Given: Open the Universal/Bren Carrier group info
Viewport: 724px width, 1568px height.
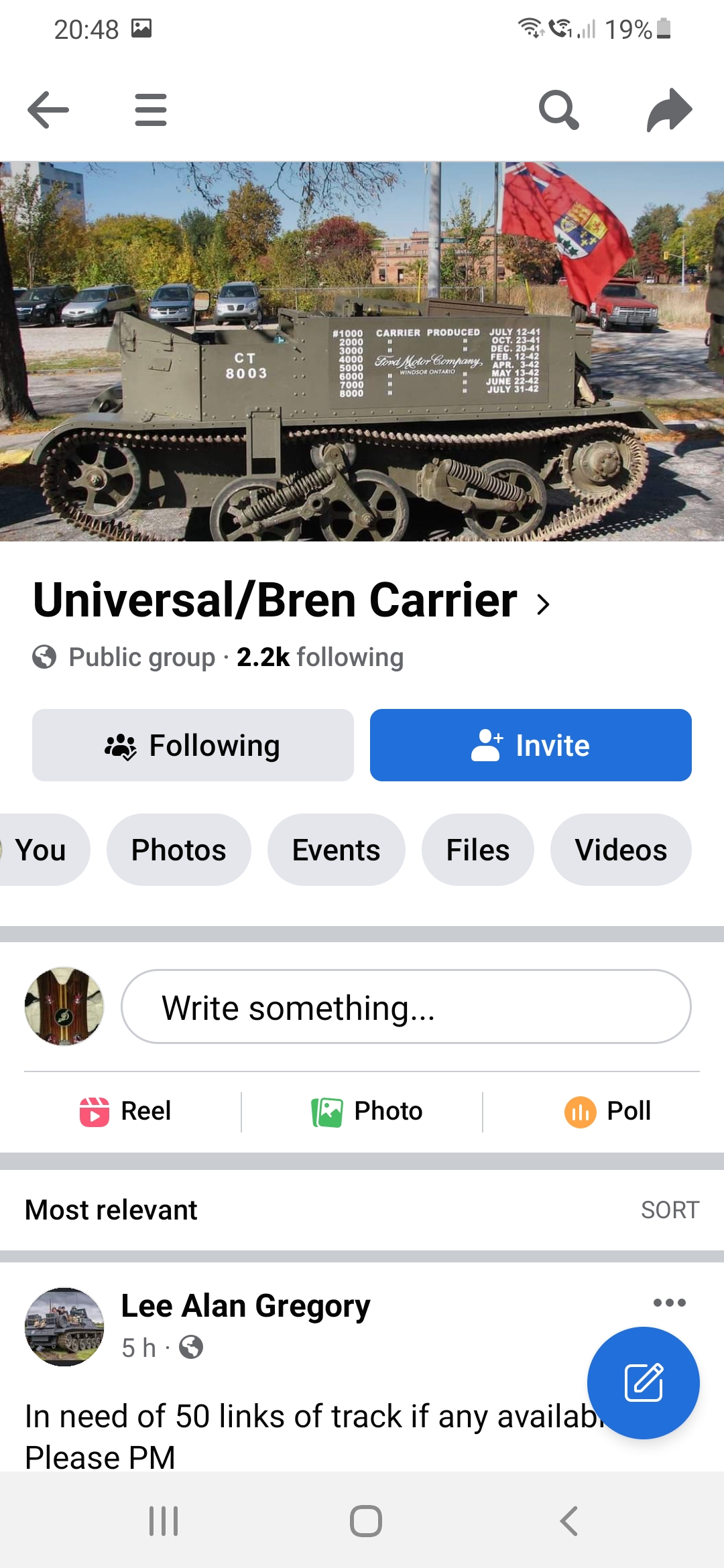Looking at the screenshot, I should point(291,600).
